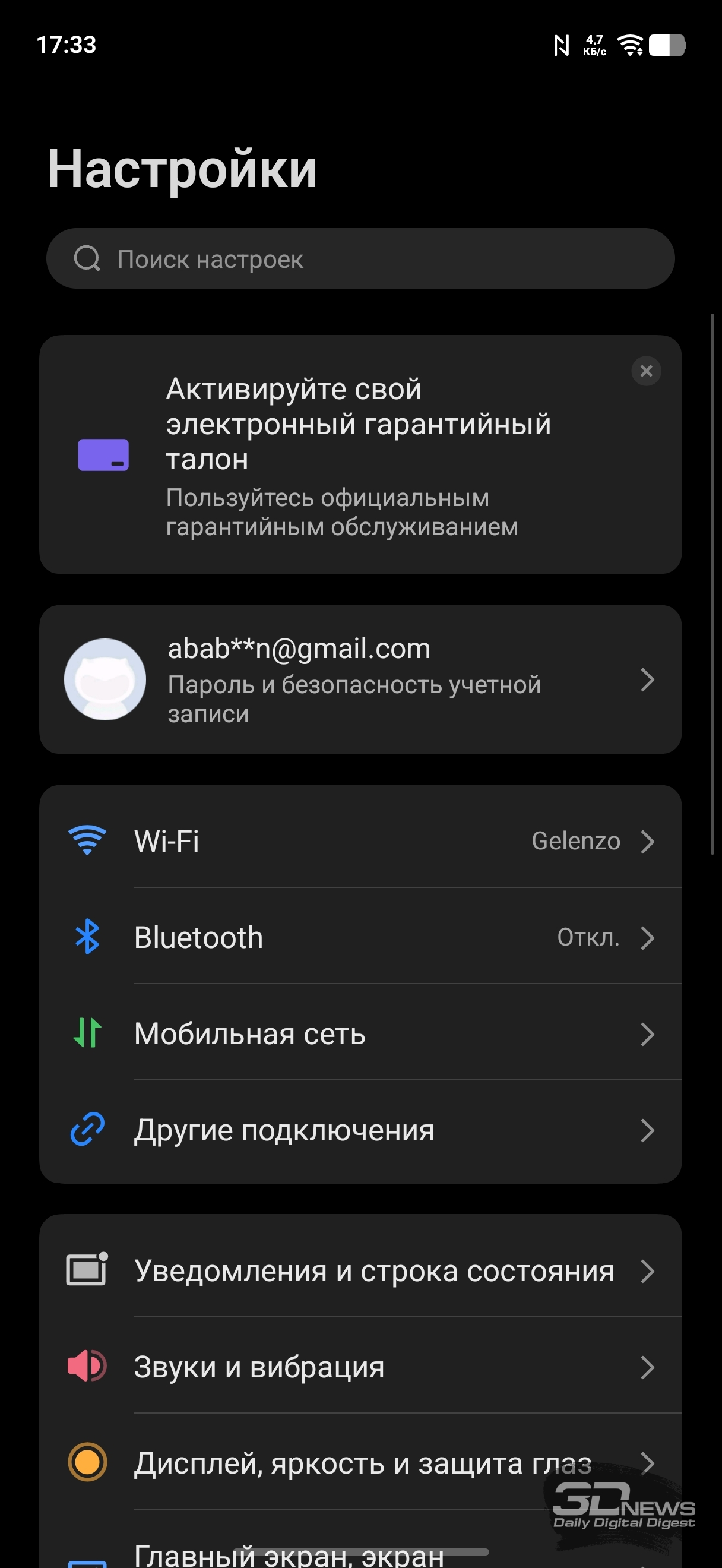
Task: Open Bluetooth settings
Action: click(x=360, y=937)
